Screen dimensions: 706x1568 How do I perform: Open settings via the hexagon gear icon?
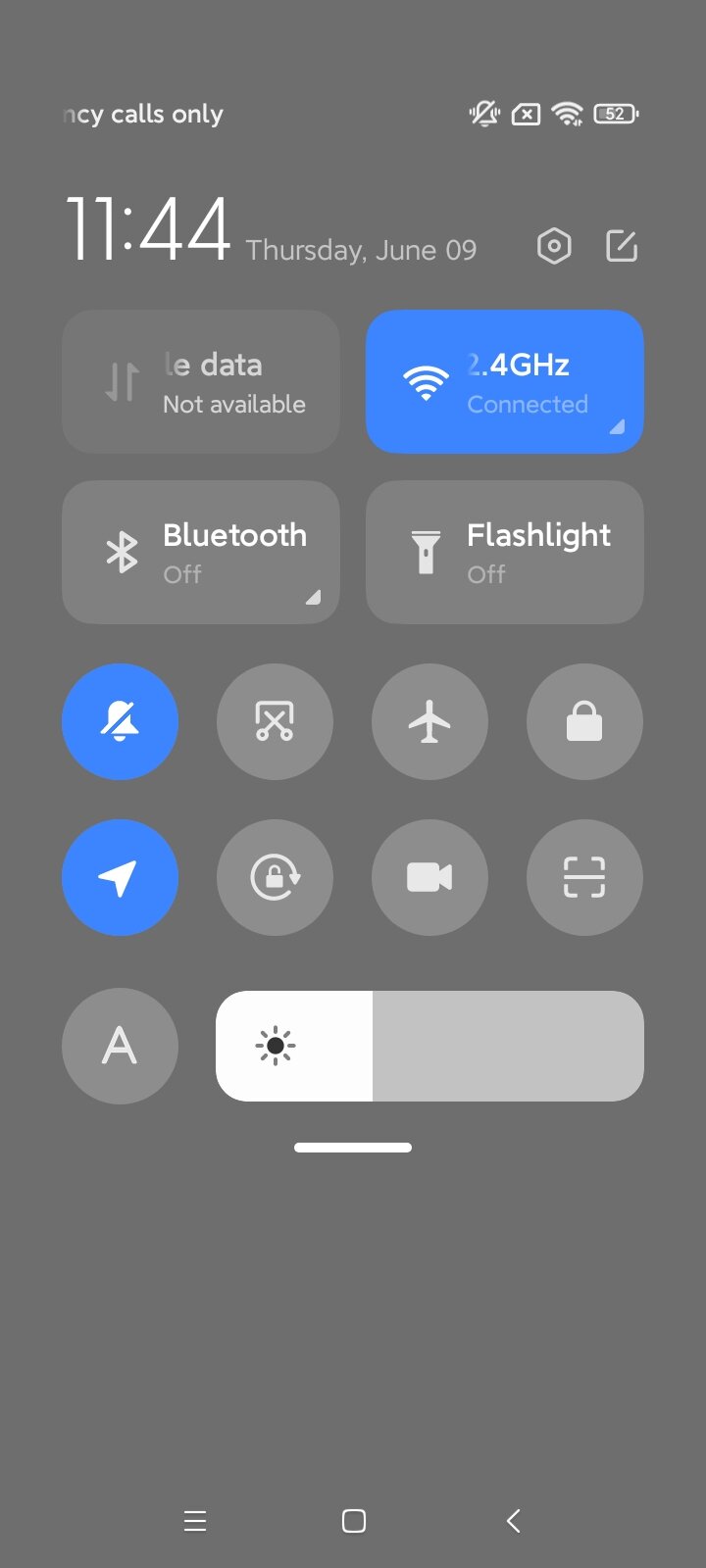tap(554, 246)
